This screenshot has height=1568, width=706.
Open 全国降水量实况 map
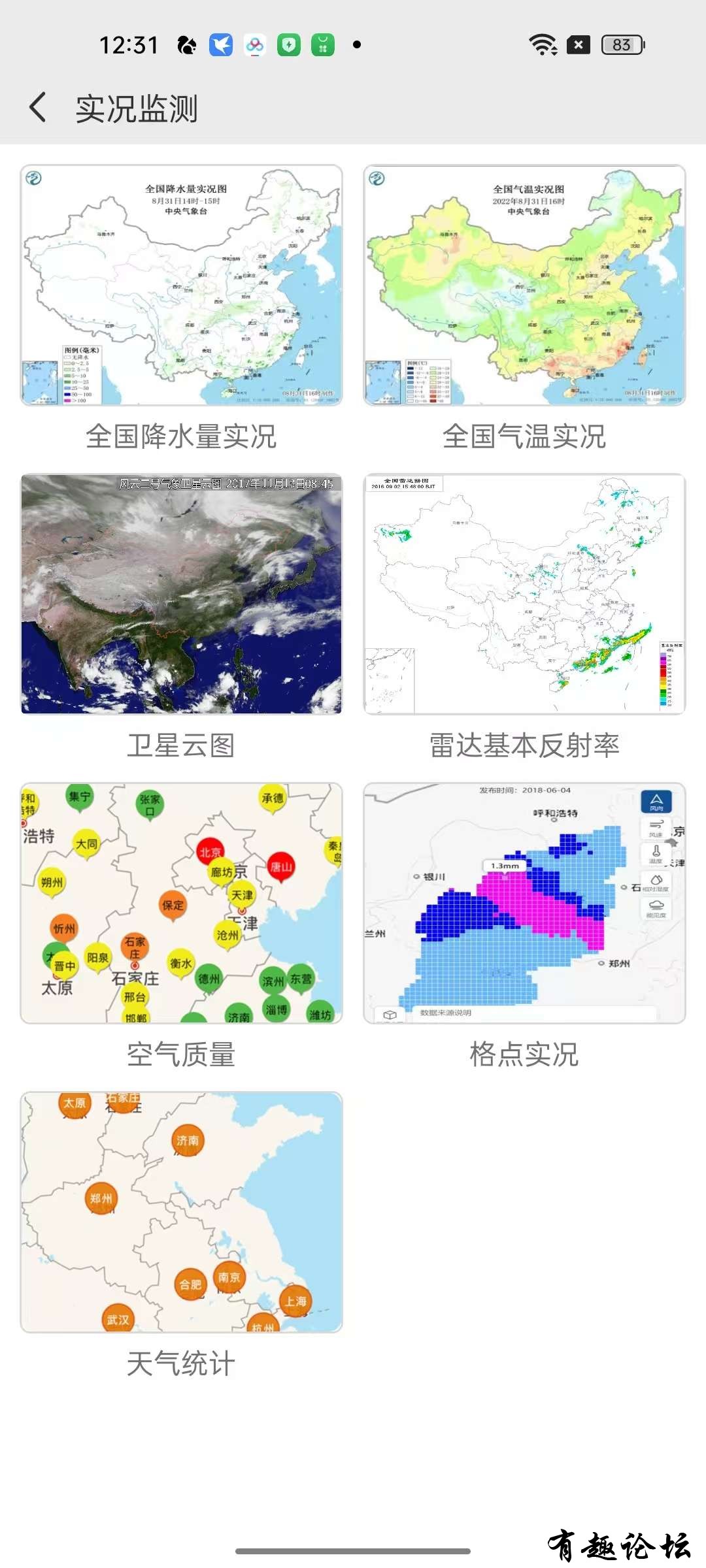[181, 286]
